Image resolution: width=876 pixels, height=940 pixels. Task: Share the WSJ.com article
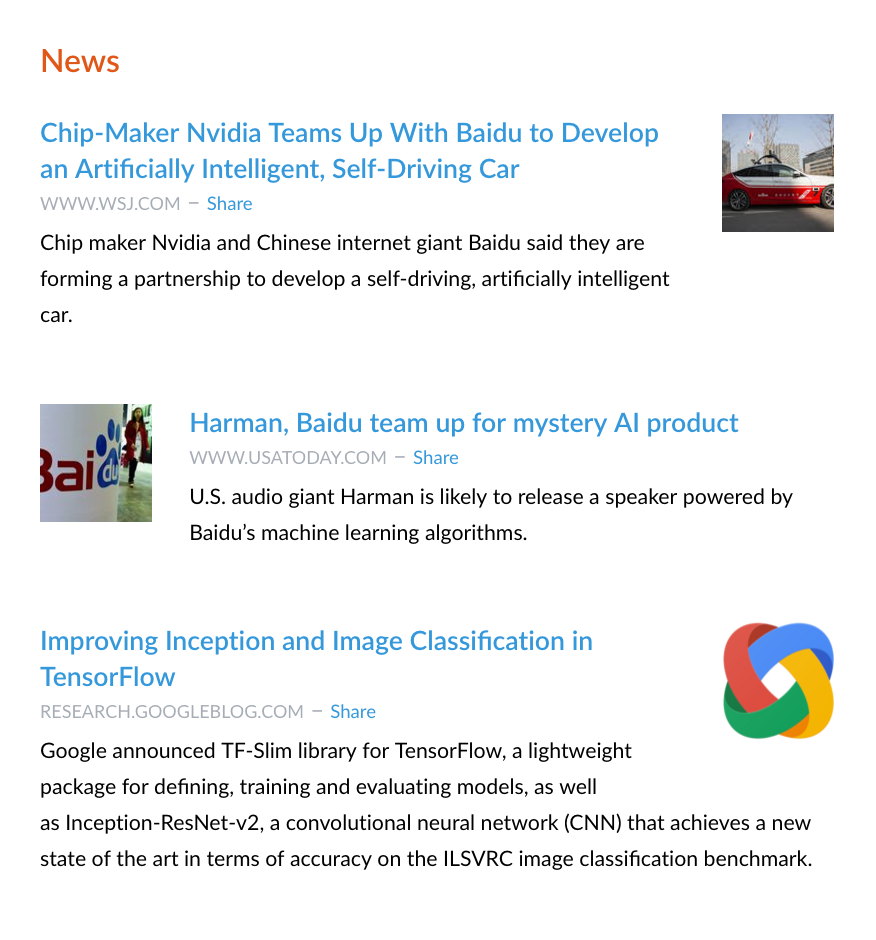(x=229, y=204)
